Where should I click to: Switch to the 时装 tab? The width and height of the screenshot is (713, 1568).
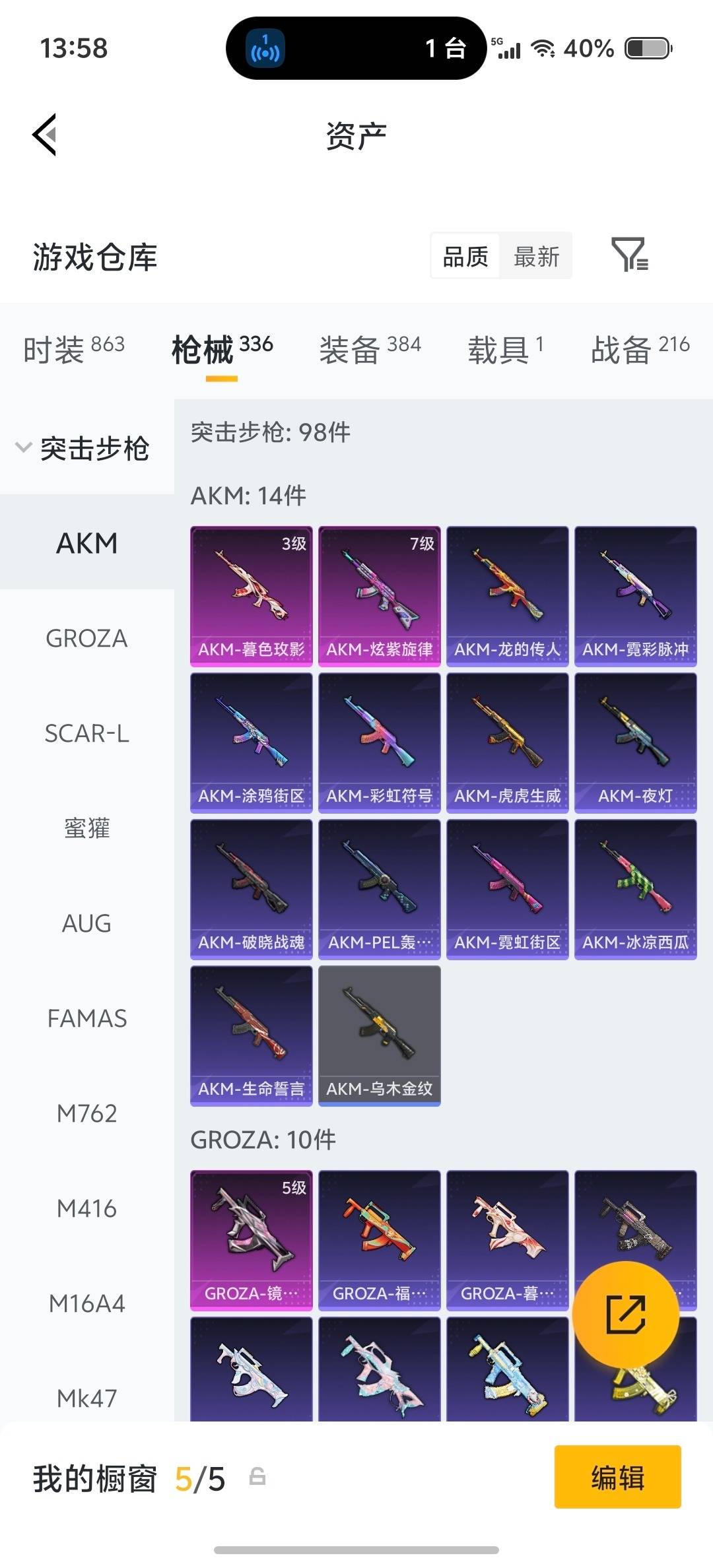pos(73,348)
